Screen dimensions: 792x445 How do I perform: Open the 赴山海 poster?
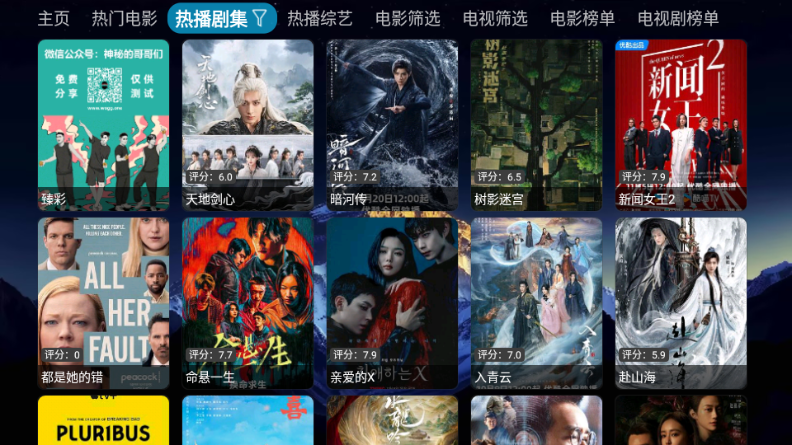point(681,303)
